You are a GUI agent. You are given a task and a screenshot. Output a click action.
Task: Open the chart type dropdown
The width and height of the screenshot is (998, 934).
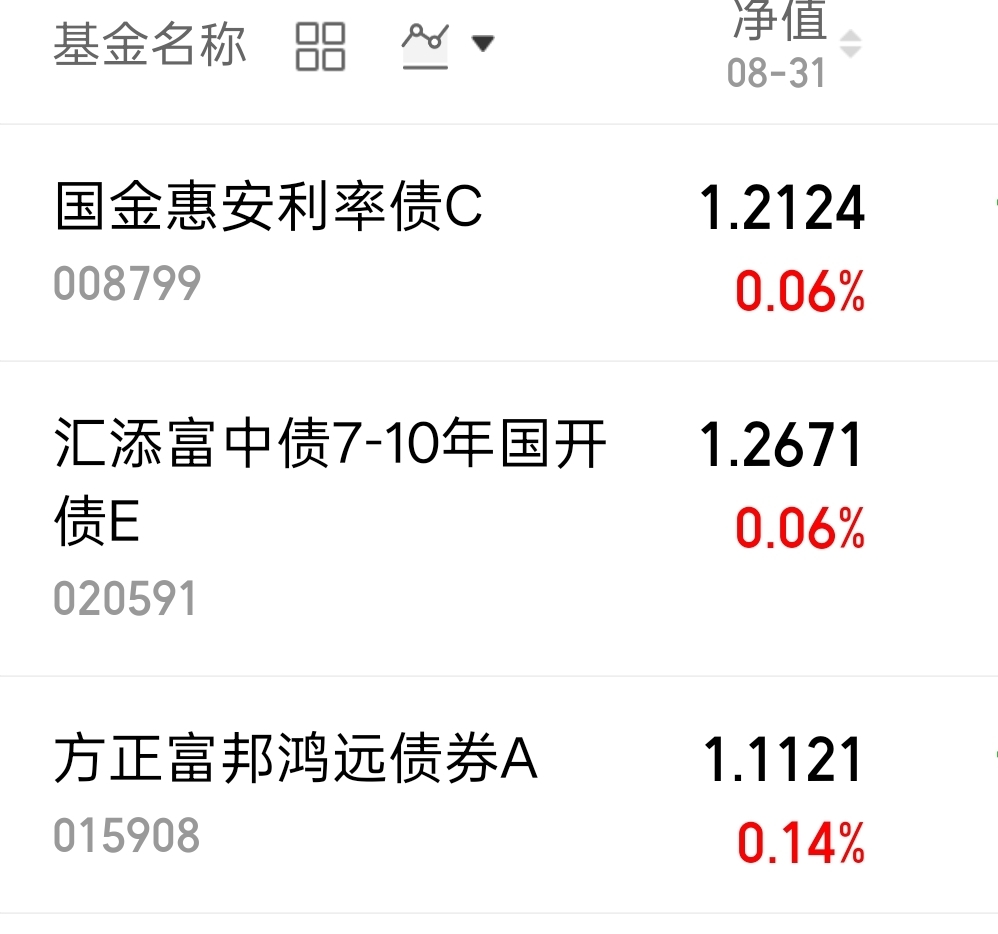tap(448, 45)
